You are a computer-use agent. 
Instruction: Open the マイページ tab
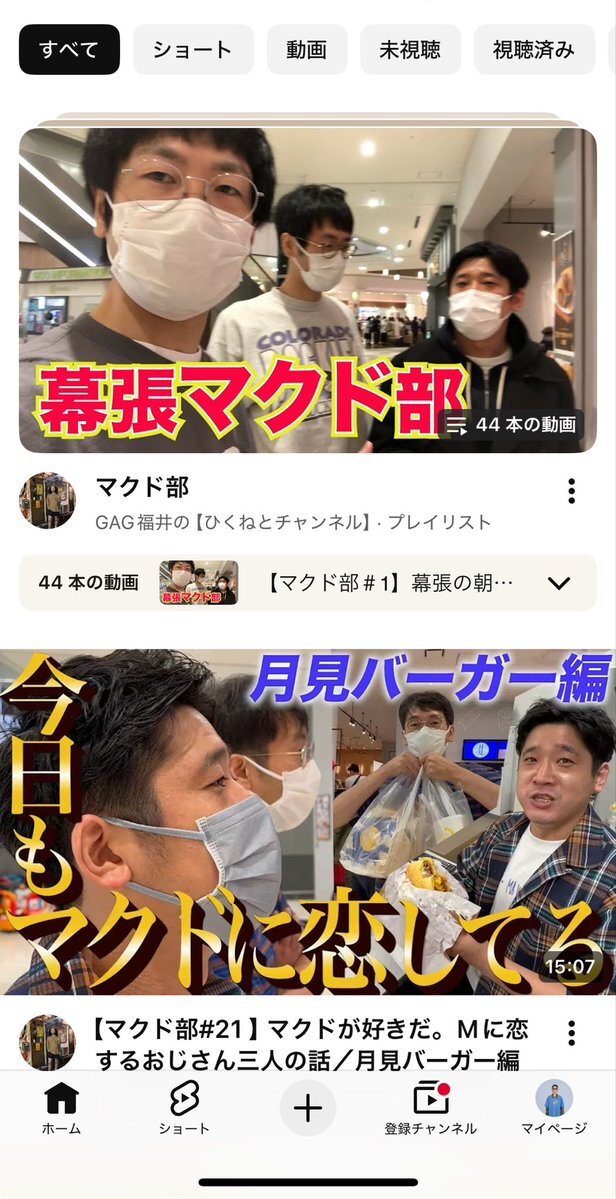coord(553,1109)
